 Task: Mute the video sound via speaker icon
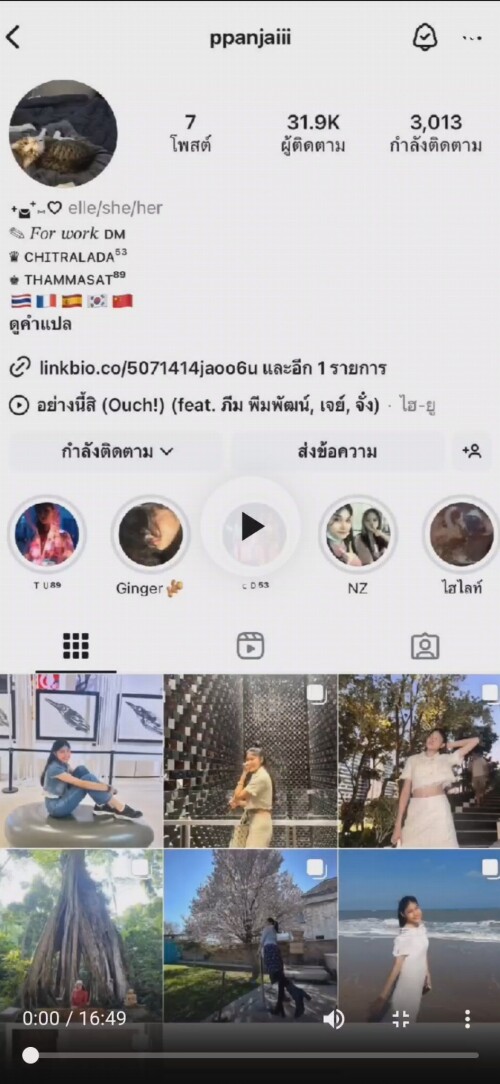point(333,1018)
